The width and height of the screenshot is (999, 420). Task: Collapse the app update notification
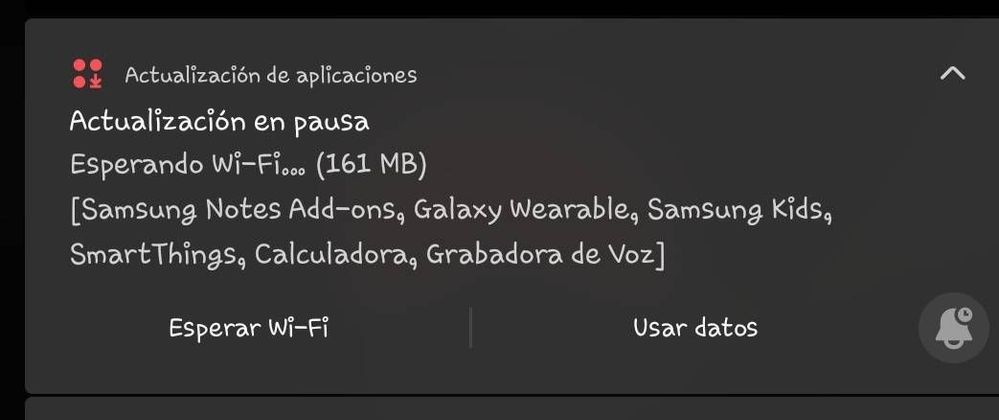[x=952, y=73]
